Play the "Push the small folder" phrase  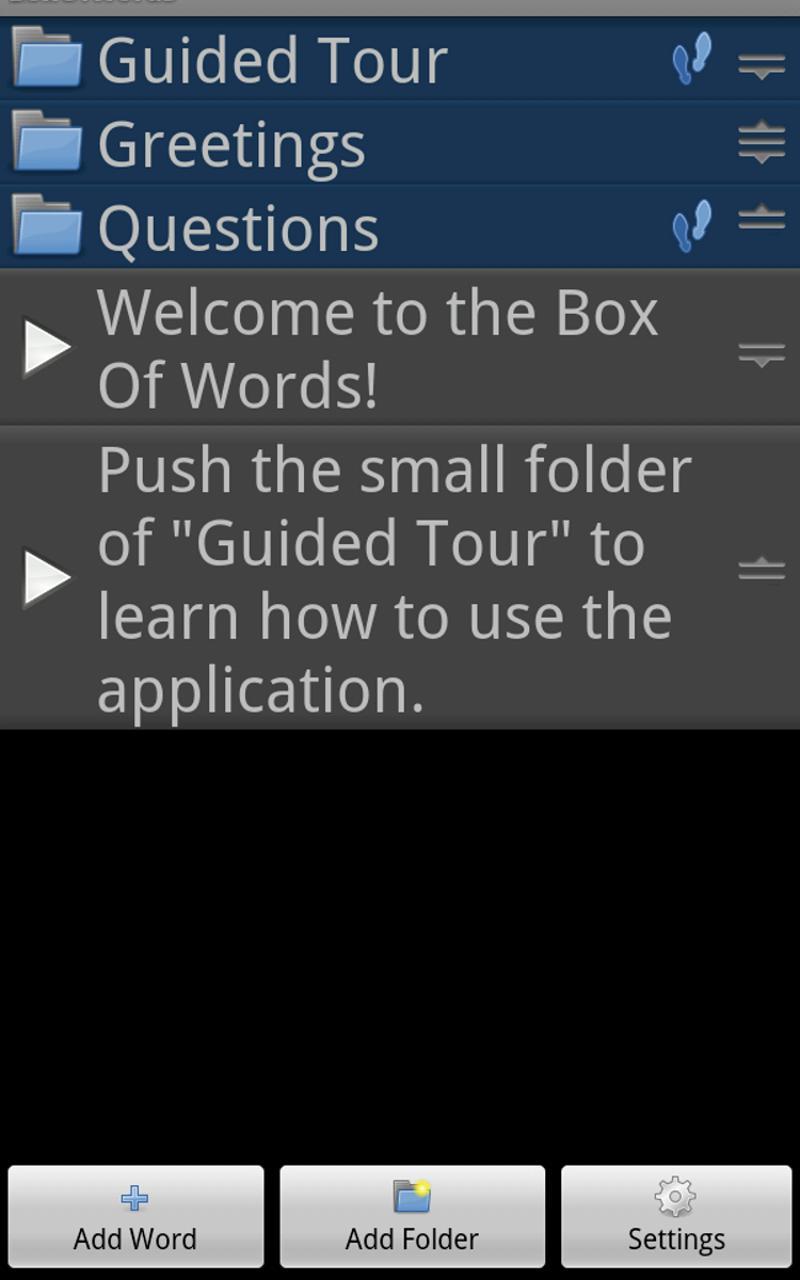click(47, 578)
